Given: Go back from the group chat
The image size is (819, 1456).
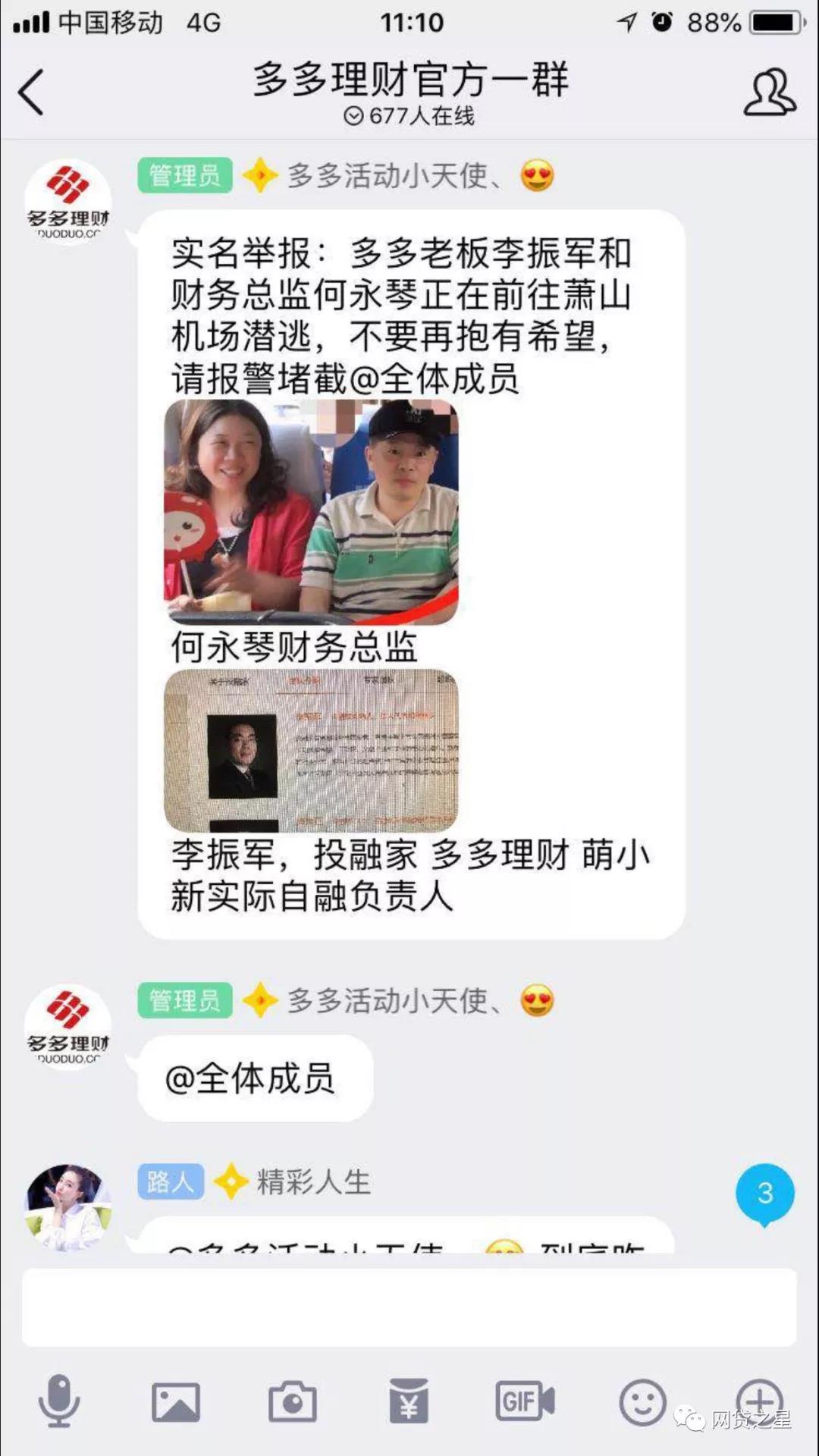Looking at the screenshot, I should point(32,93).
